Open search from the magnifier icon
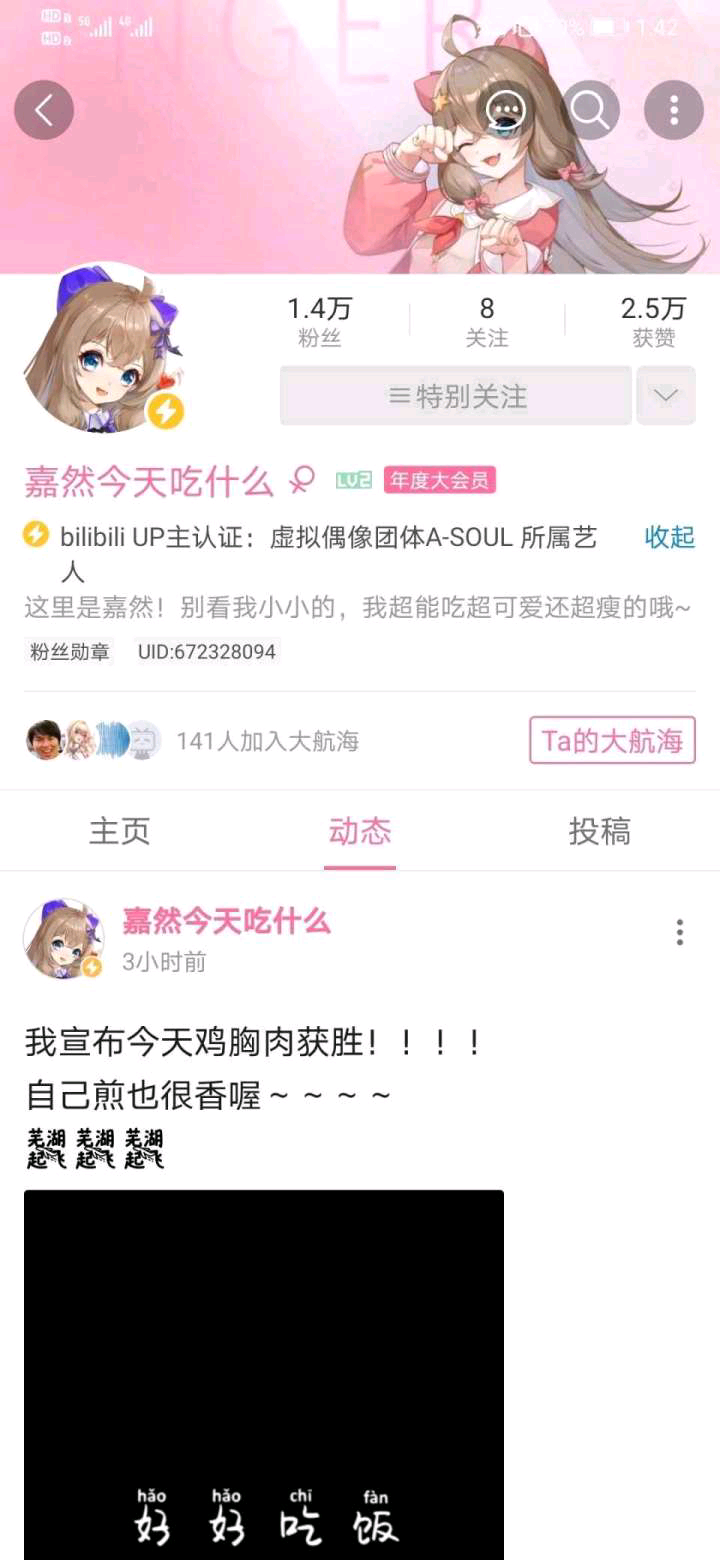 click(x=590, y=109)
